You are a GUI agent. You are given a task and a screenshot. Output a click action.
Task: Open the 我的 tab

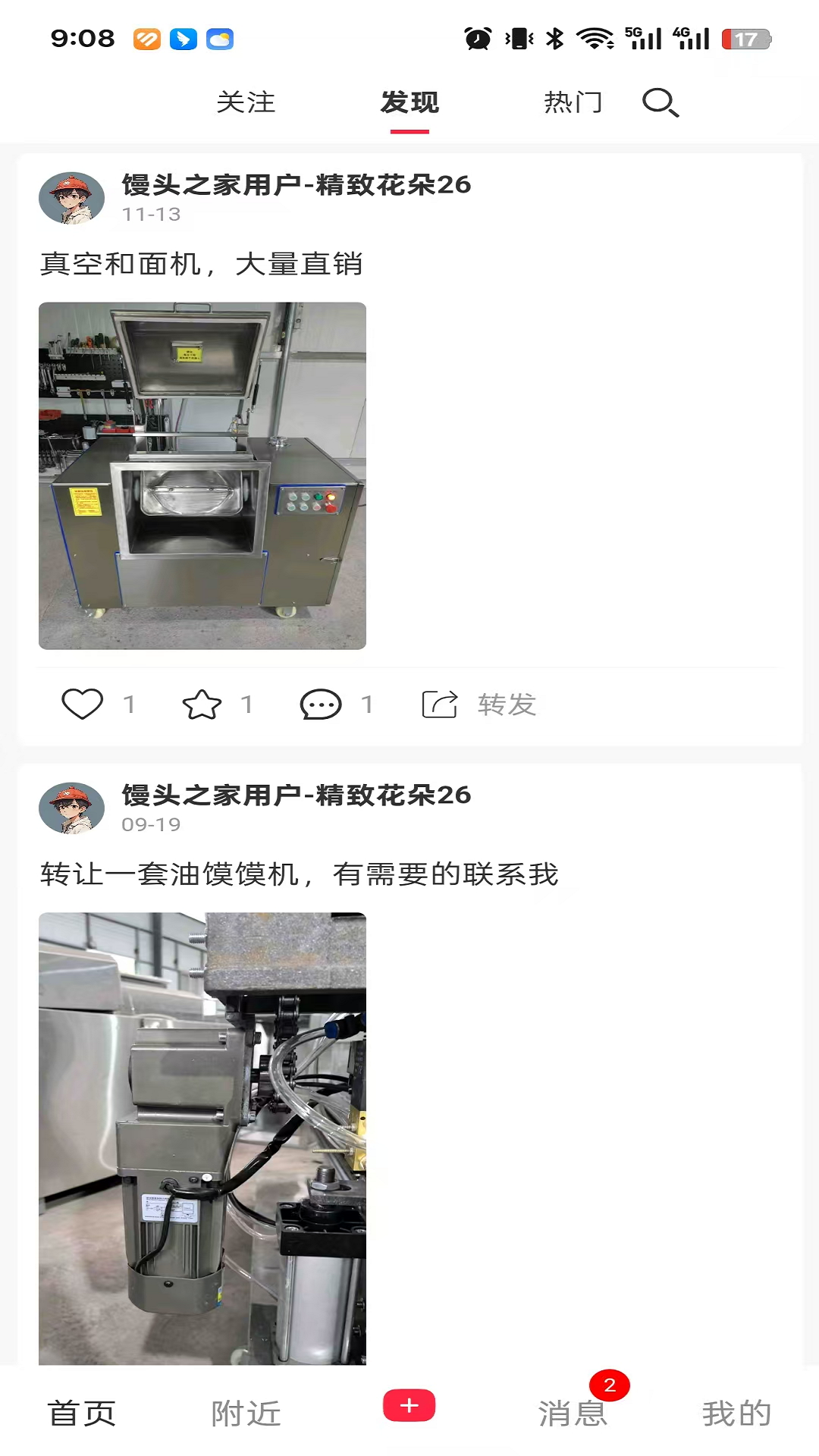click(x=736, y=1414)
